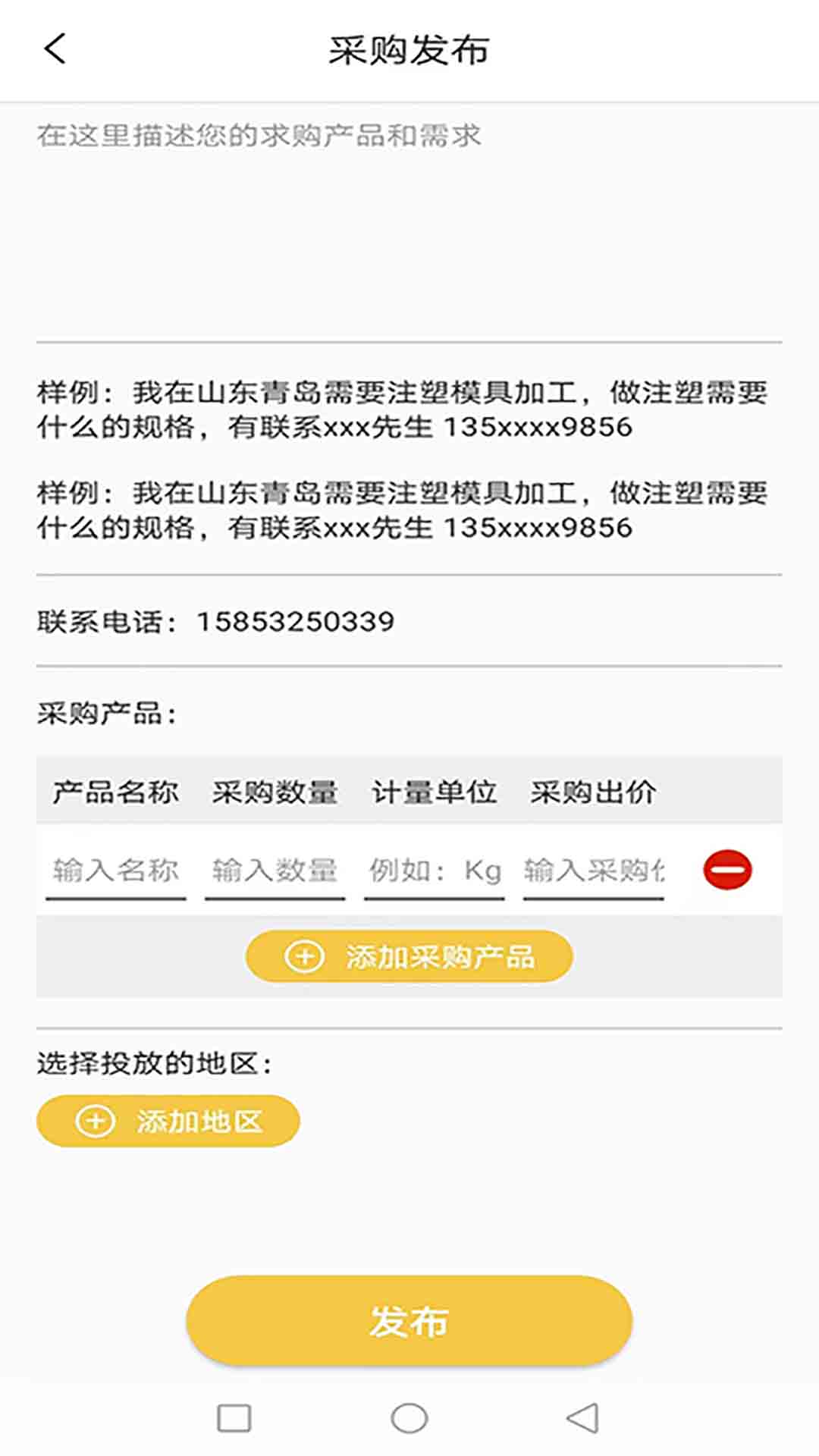Go to the system home screen
This screenshot has height=1456, width=819.
409,1418
